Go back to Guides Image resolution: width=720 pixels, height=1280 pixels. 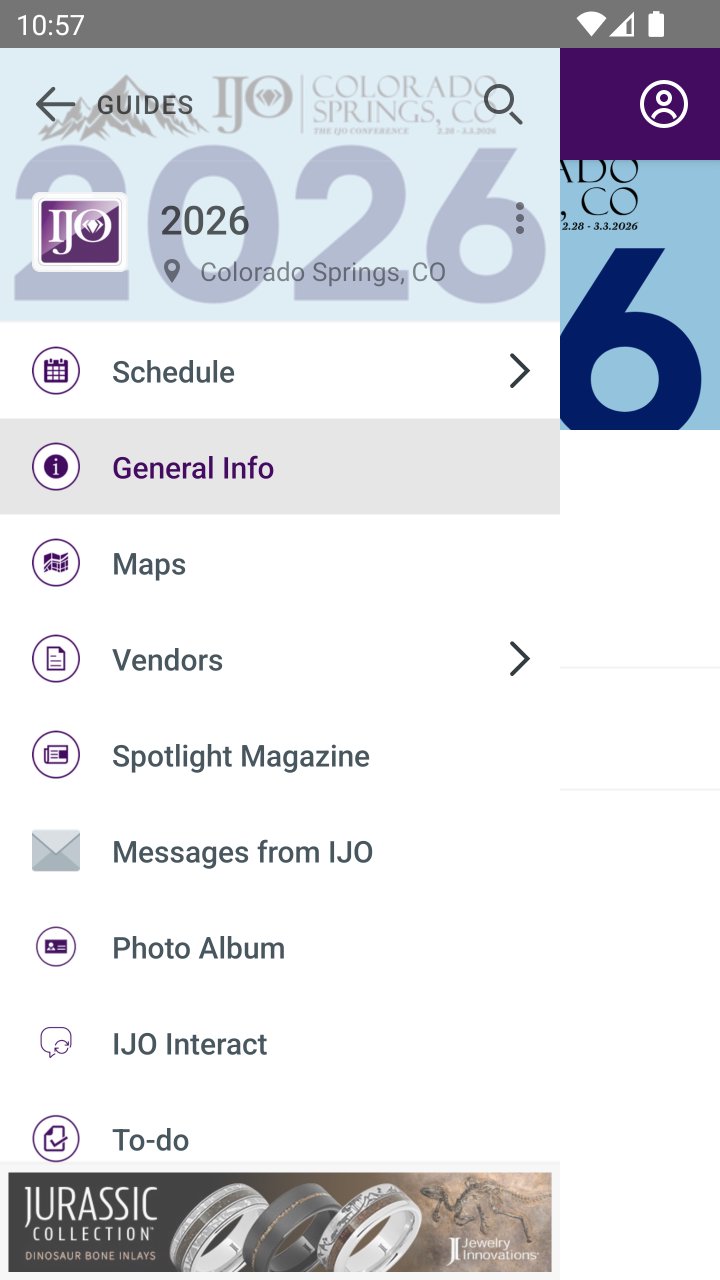tap(56, 104)
